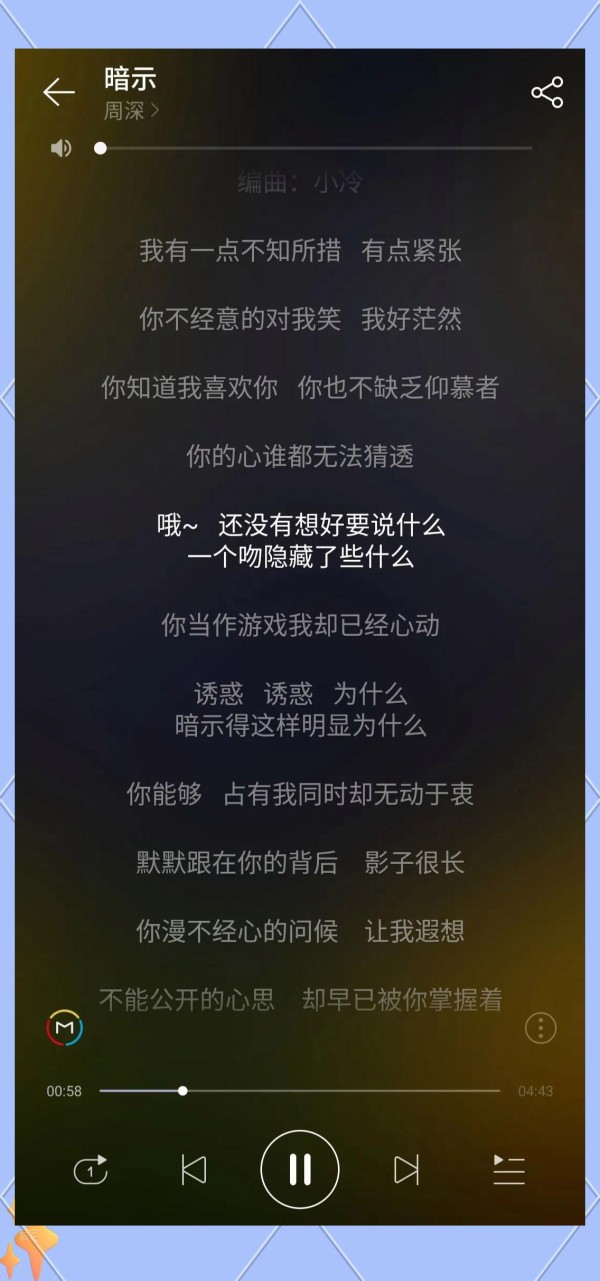The image size is (600, 1281).
Task: Go back using the top-left arrow
Action: tap(59, 92)
